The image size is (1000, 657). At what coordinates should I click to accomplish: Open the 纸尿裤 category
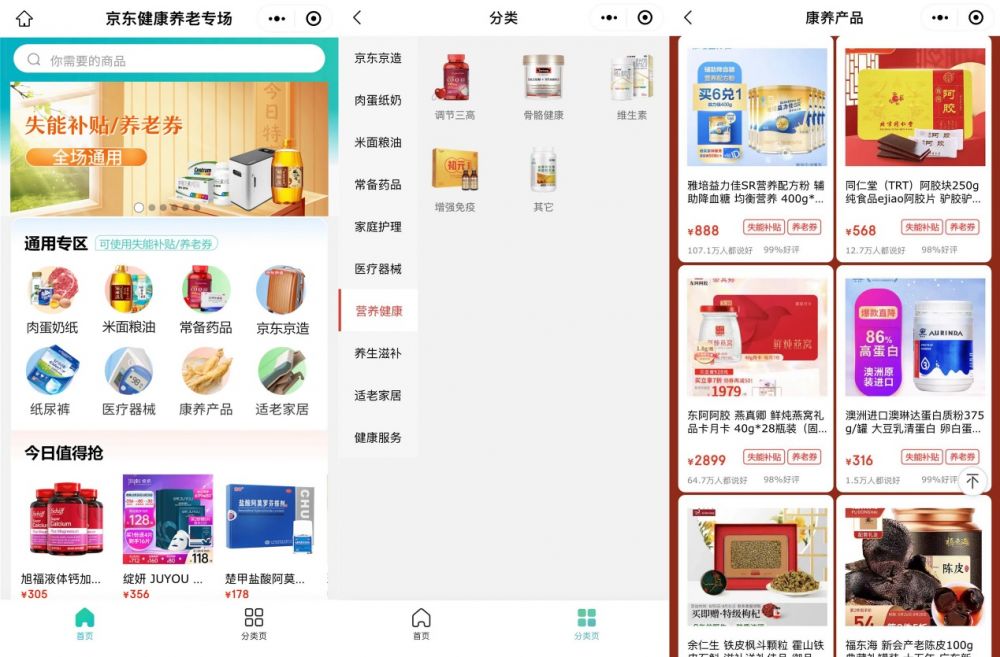click(52, 380)
